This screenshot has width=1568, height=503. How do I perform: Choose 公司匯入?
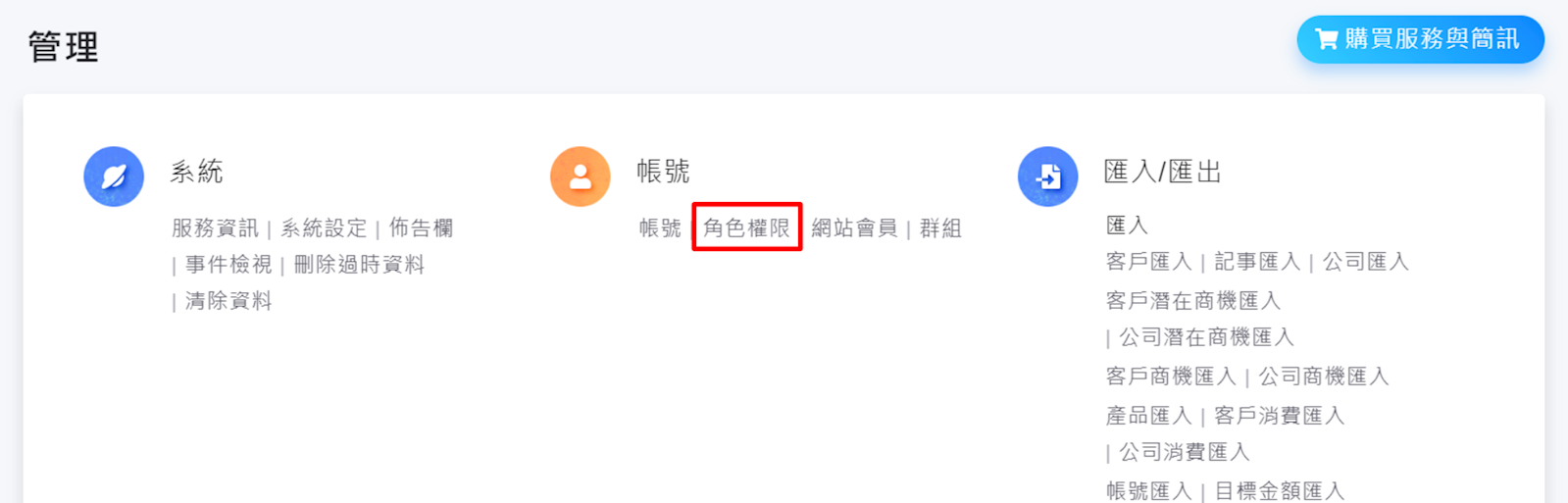coord(1365,262)
